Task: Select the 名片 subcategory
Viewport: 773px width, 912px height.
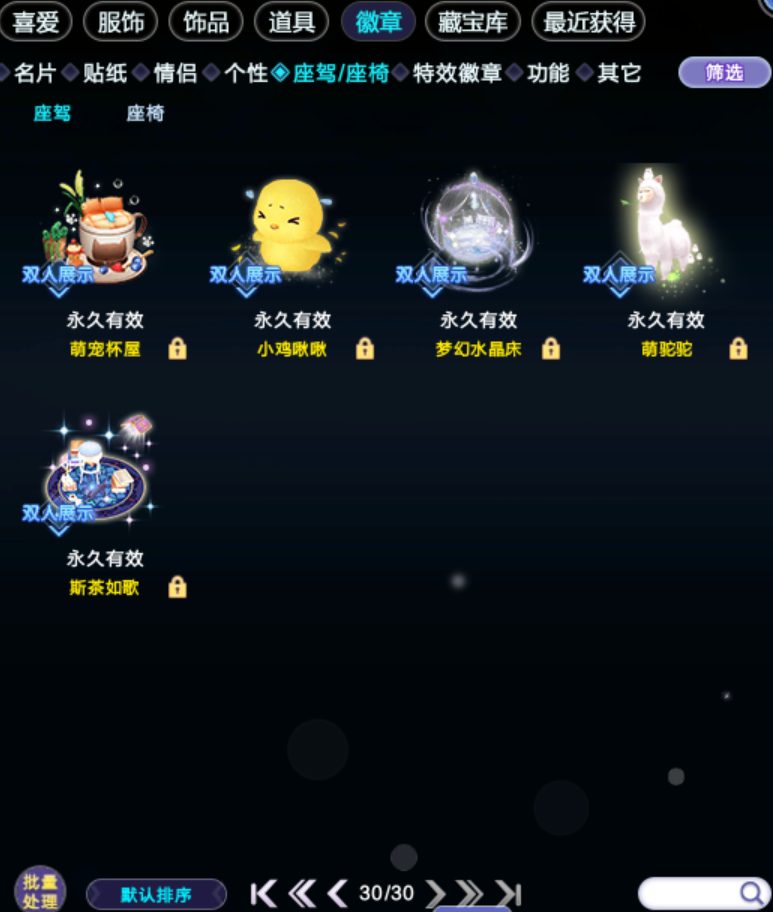Action: [x=34, y=73]
